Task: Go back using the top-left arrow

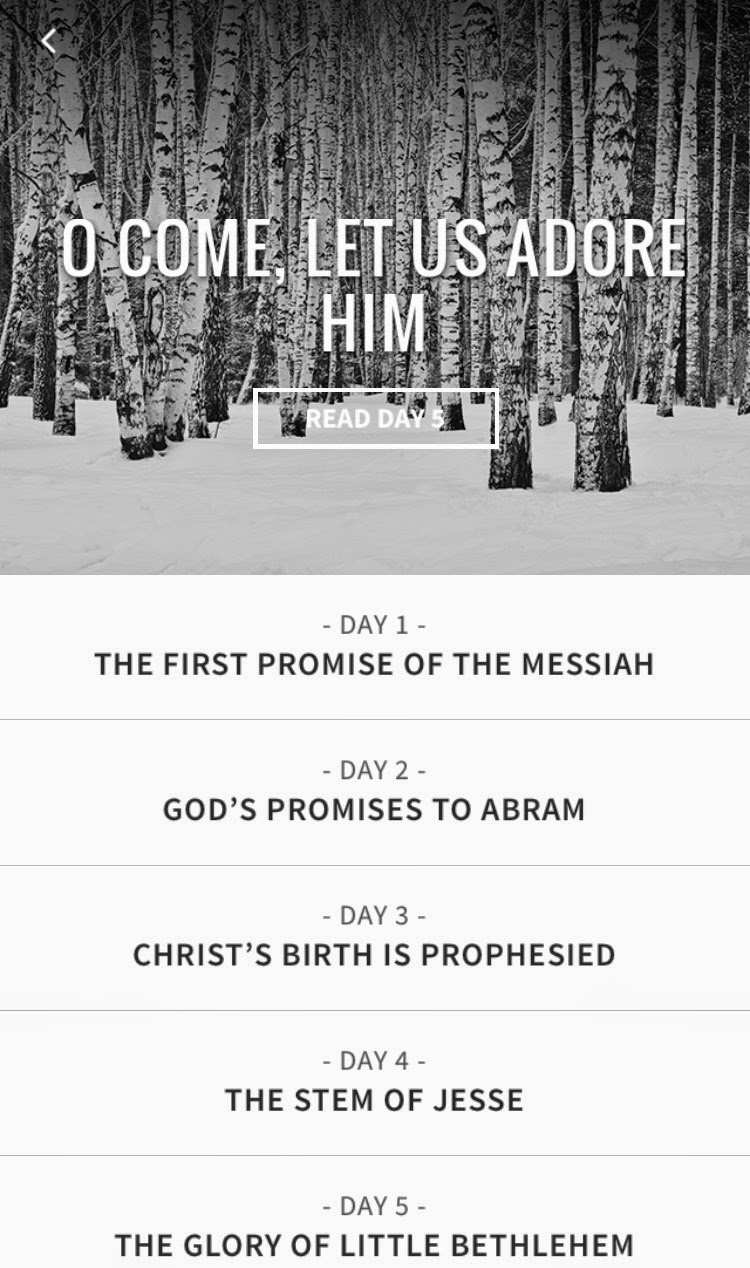Action: click(48, 41)
